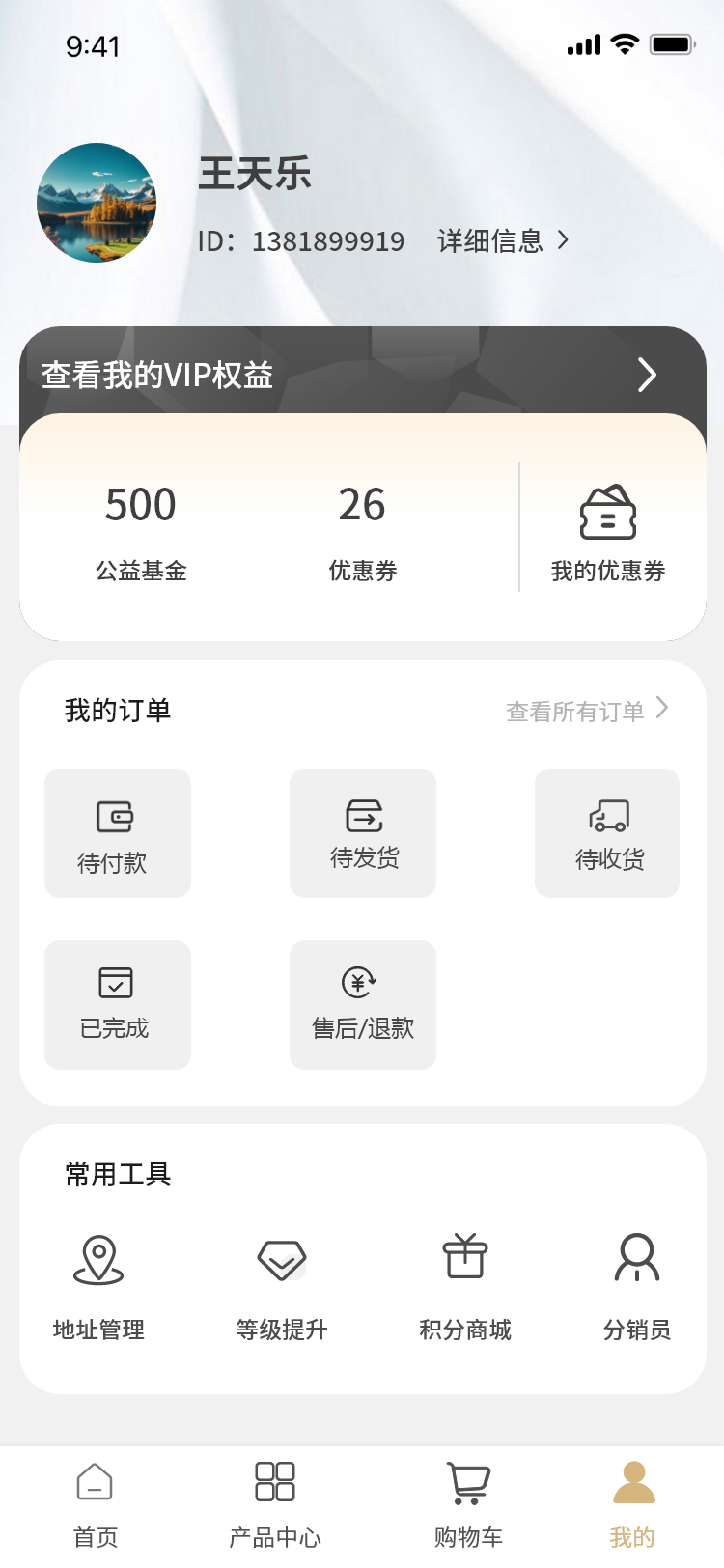Tap the profile avatar photo

click(97, 203)
